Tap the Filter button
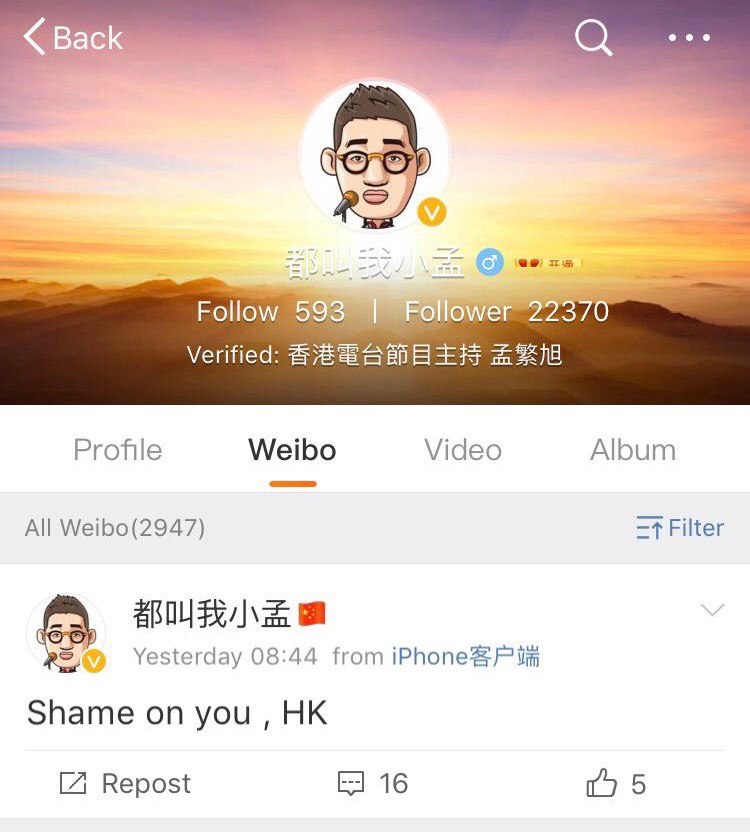750x832 pixels. click(680, 528)
